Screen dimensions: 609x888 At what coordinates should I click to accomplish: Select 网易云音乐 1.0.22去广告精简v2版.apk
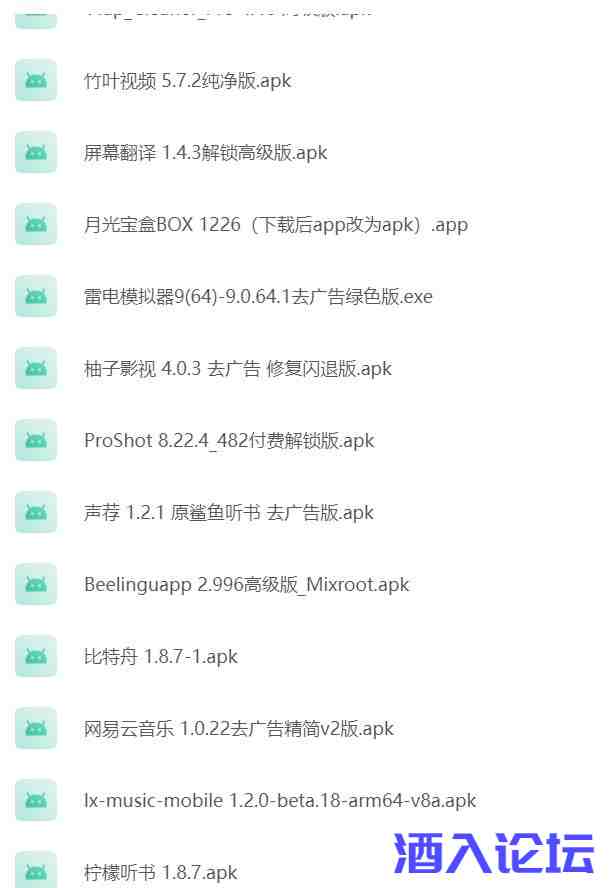pos(239,729)
